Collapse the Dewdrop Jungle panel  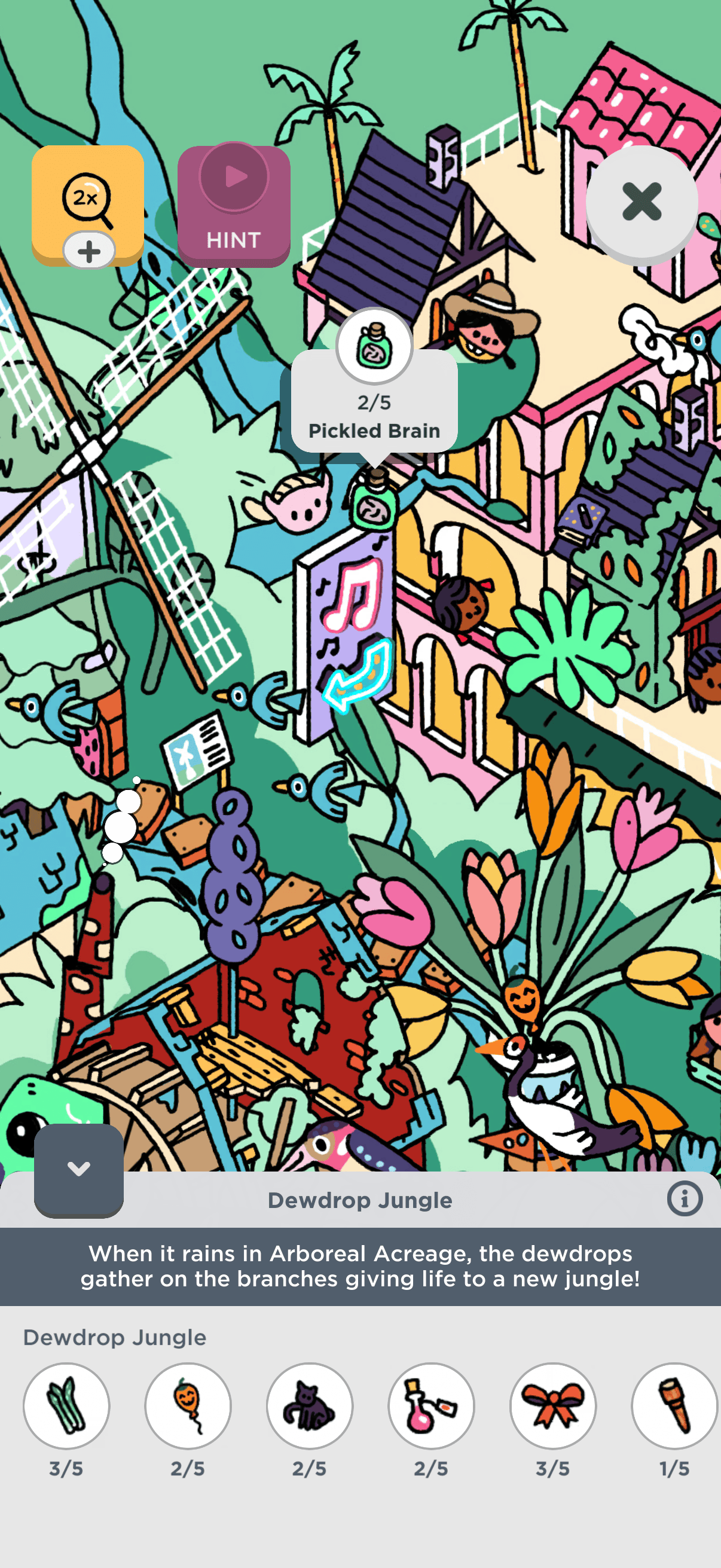tap(79, 1169)
